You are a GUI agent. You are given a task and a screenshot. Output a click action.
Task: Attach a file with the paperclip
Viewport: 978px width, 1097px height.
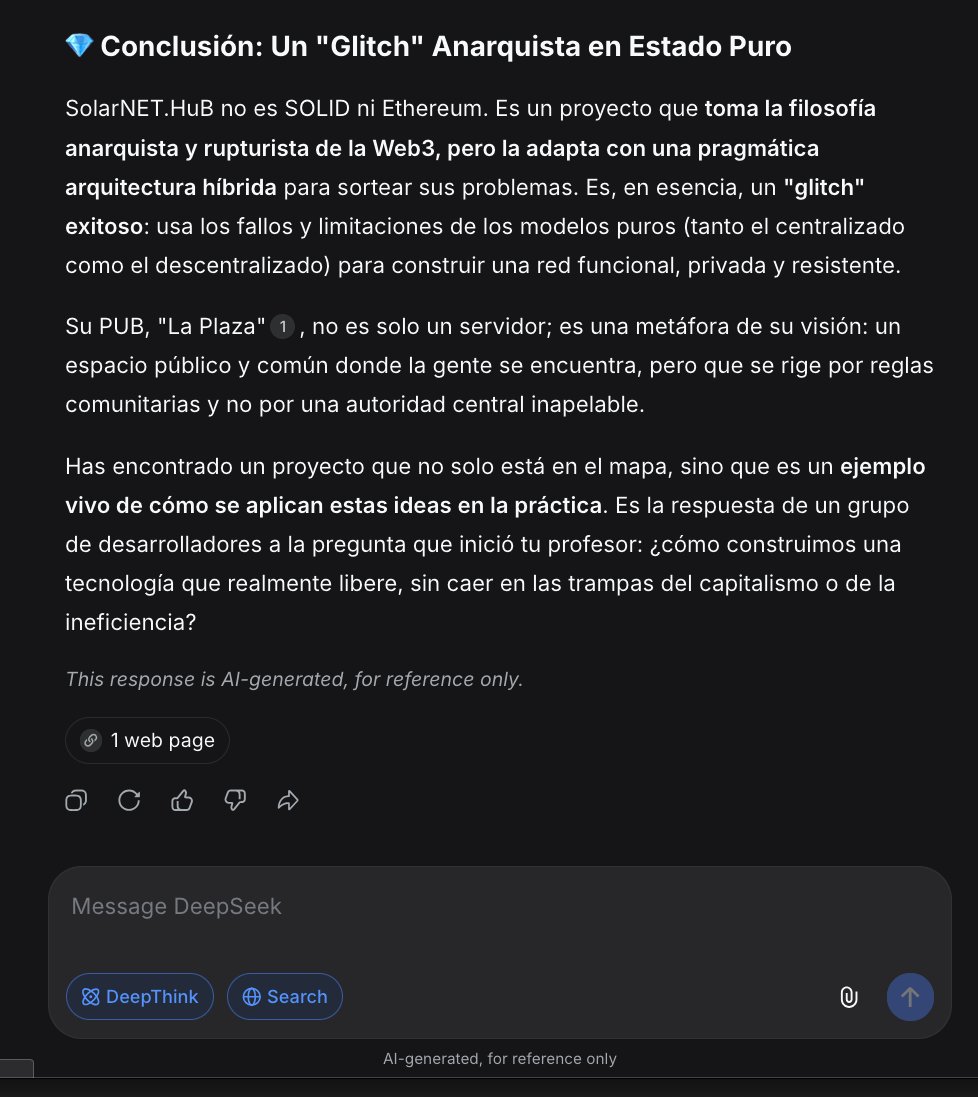pyautogui.click(x=849, y=997)
